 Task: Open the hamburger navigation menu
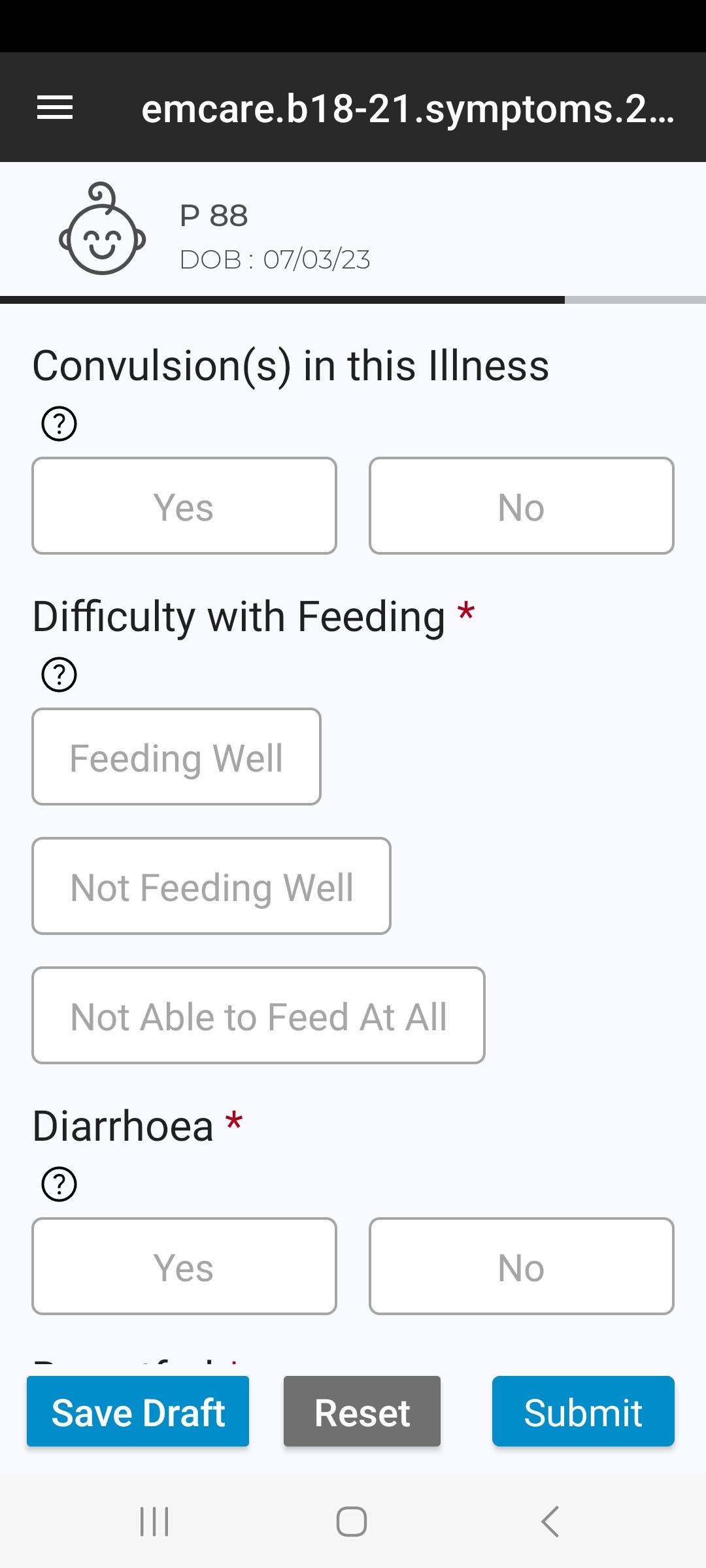[x=54, y=108]
